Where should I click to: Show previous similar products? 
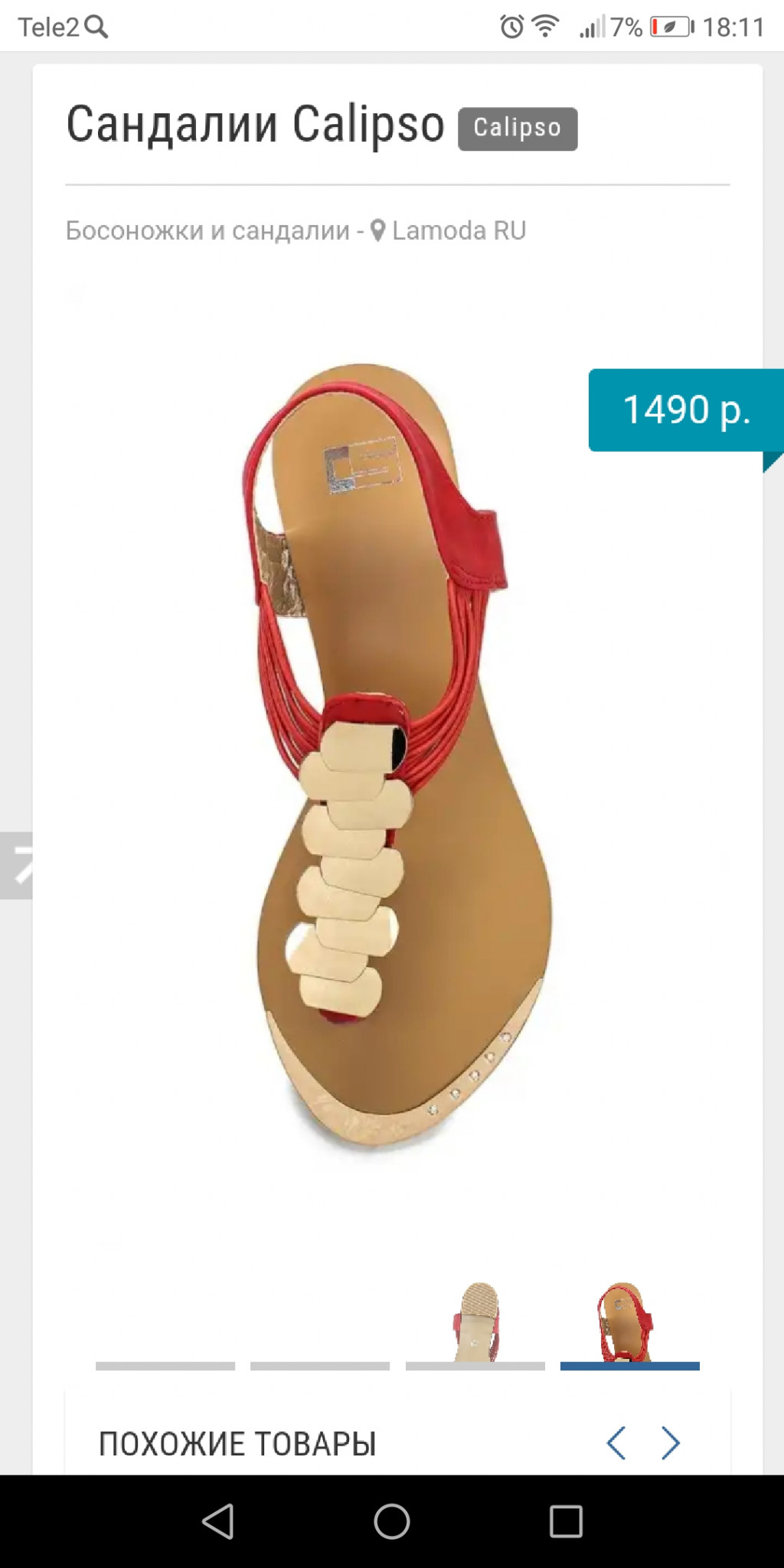coord(616,1443)
